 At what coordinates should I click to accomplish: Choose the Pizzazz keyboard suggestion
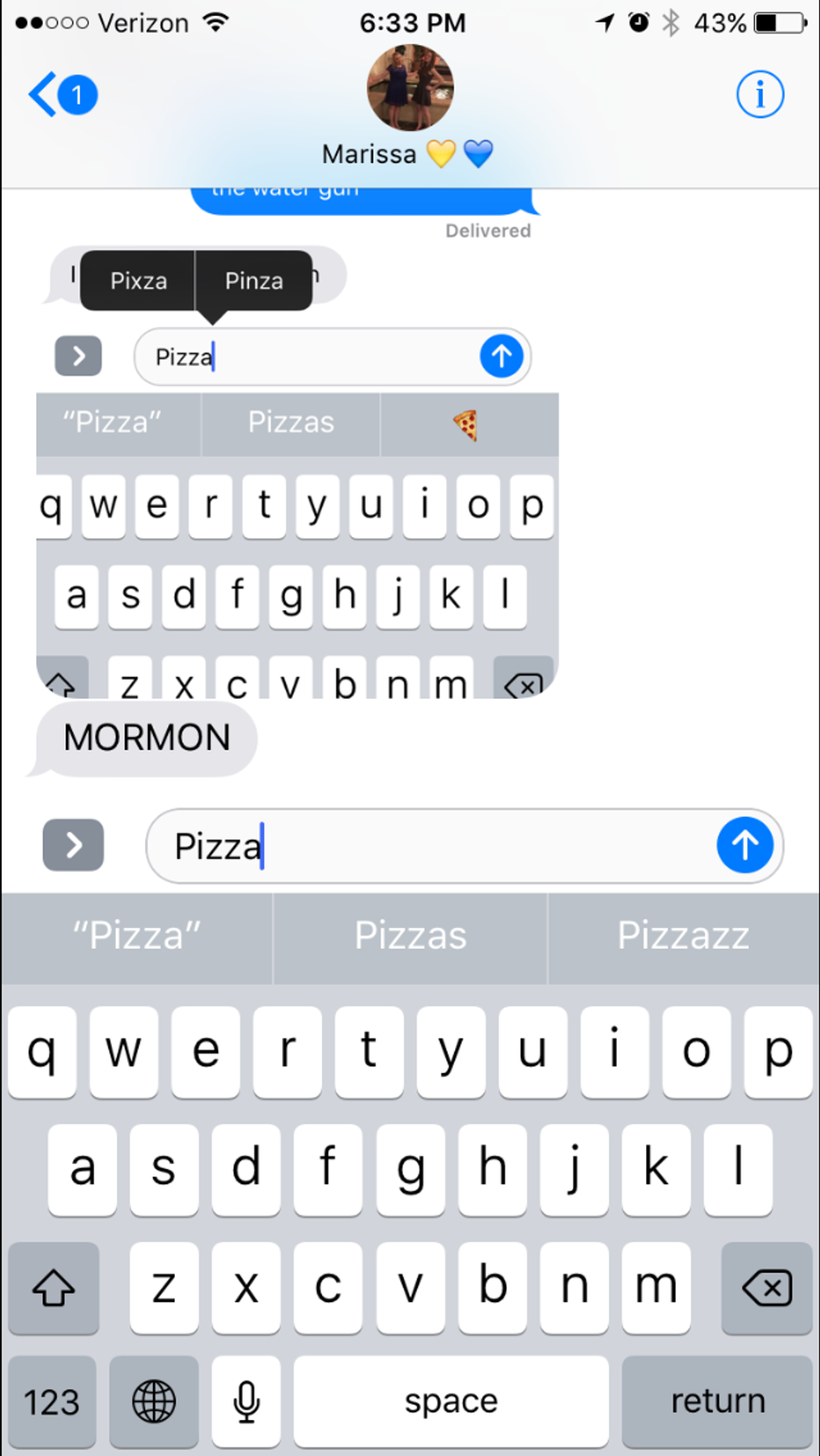pyautogui.click(x=683, y=936)
